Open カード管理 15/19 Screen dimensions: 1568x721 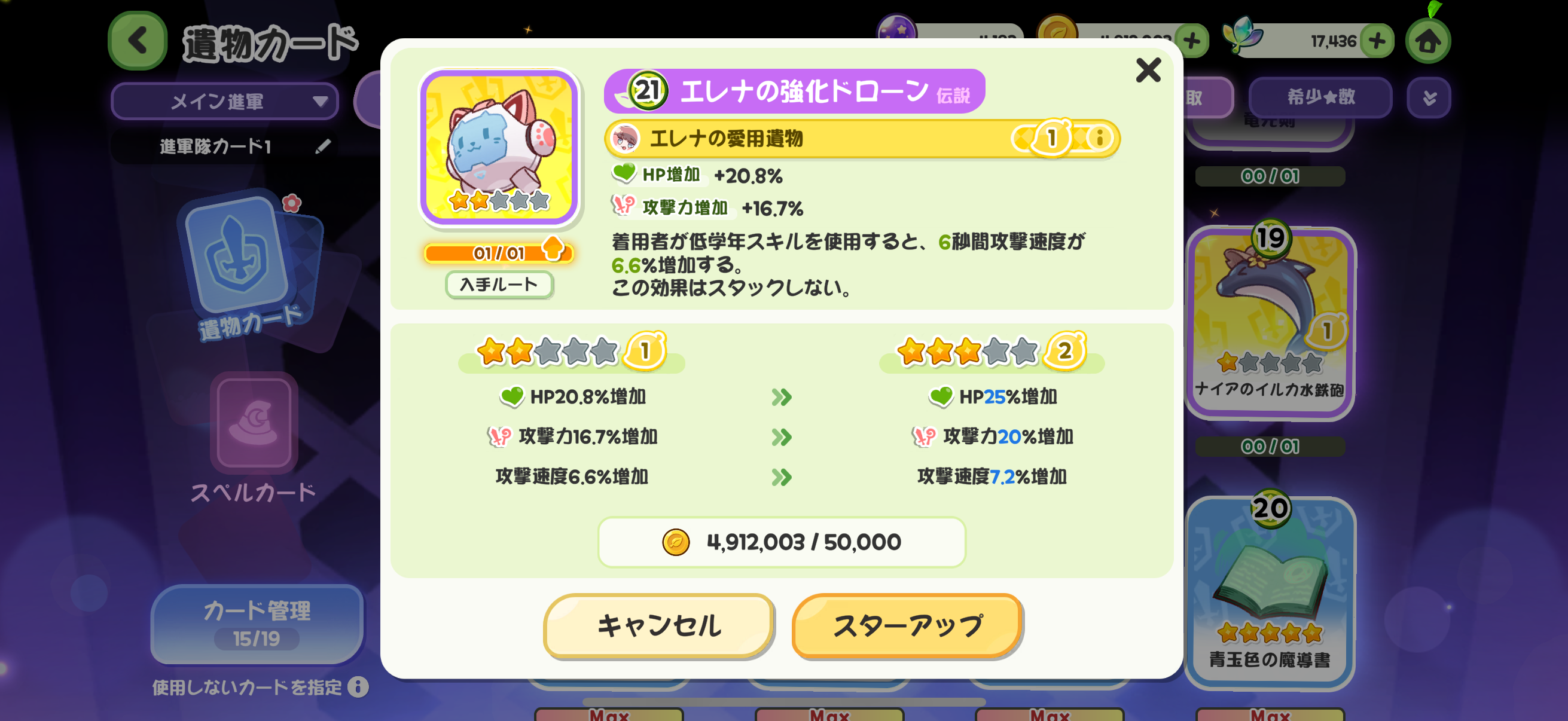tap(257, 624)
